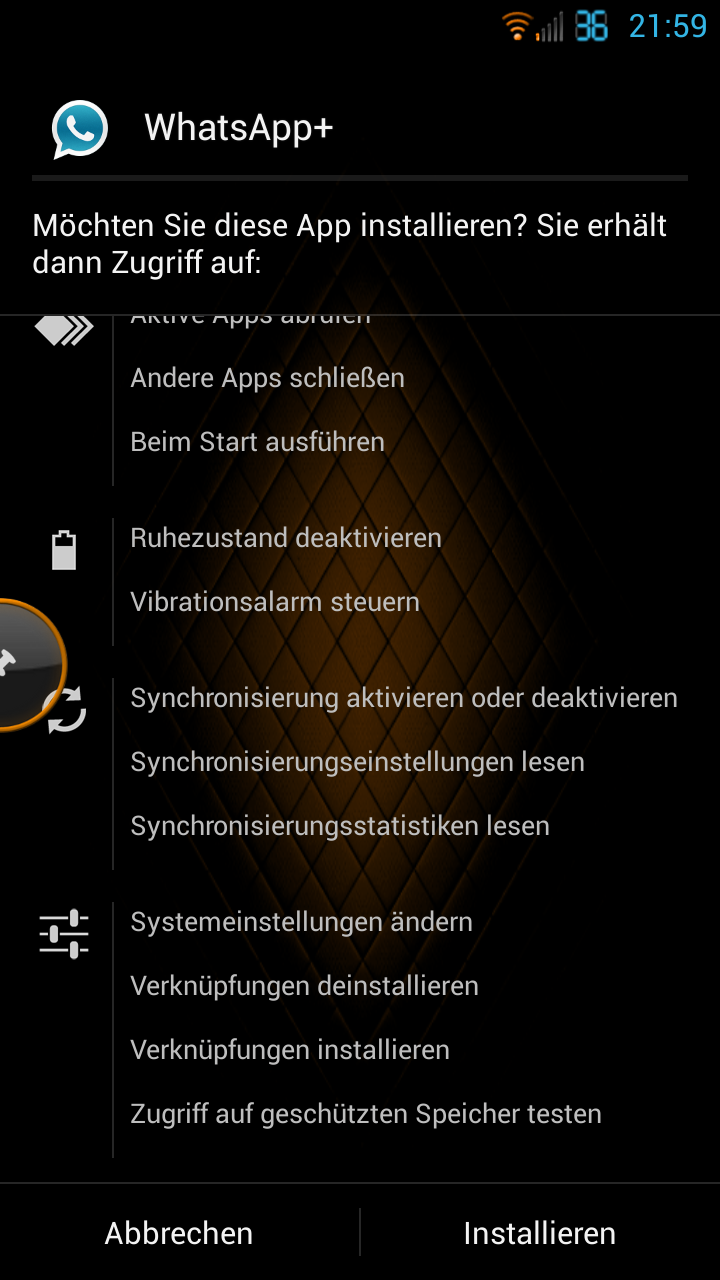Open details for Ruhezustand deaktivieren

(286, 538)
